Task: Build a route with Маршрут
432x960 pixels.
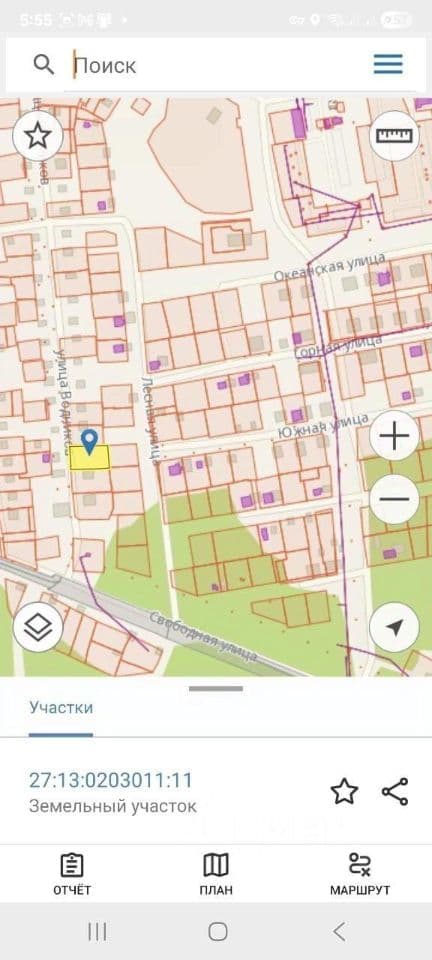Action: pyautogui.click(x=360, y=874)
